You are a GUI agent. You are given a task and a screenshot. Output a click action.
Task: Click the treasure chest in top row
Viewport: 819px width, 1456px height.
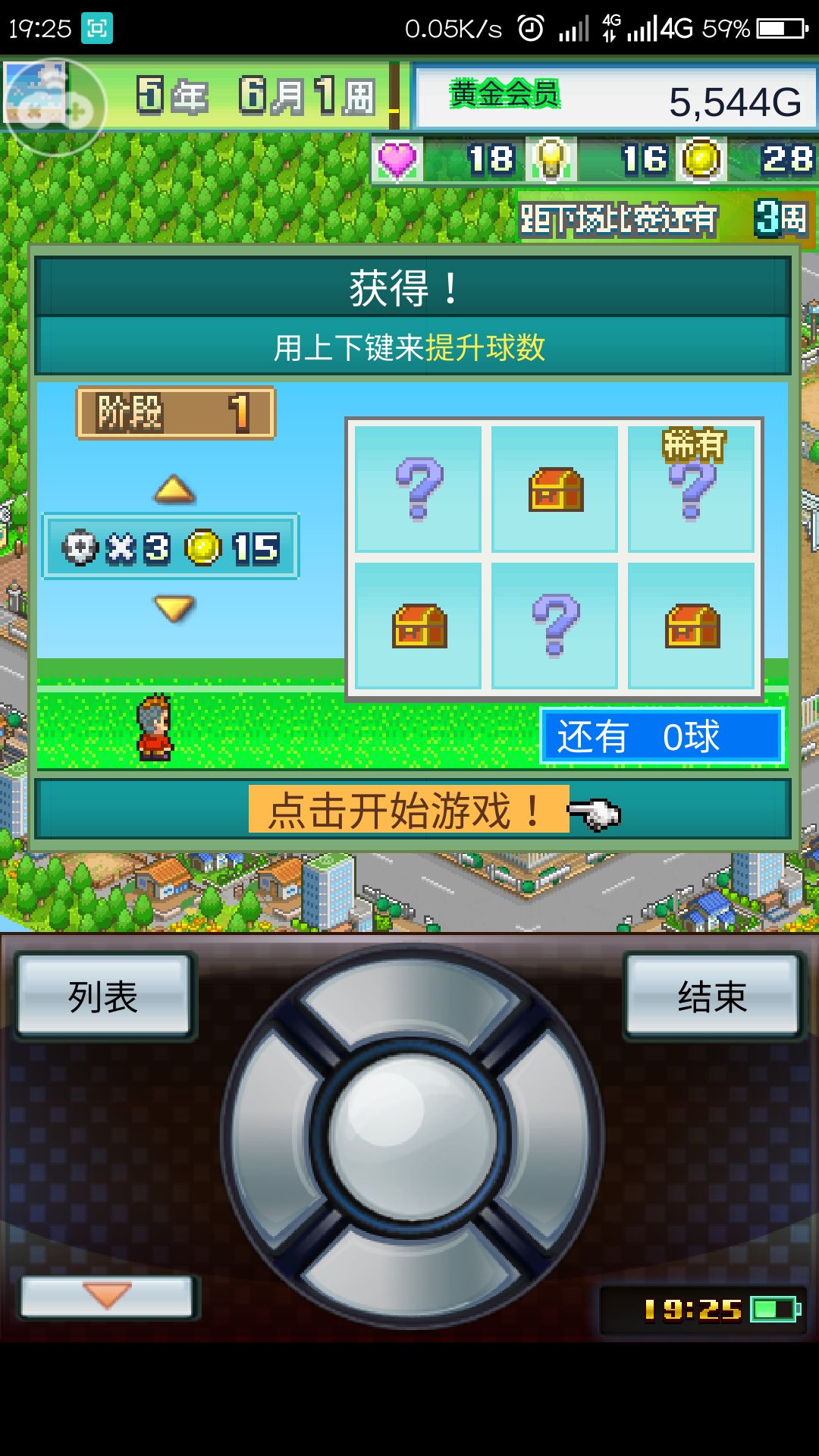(553, 489)
